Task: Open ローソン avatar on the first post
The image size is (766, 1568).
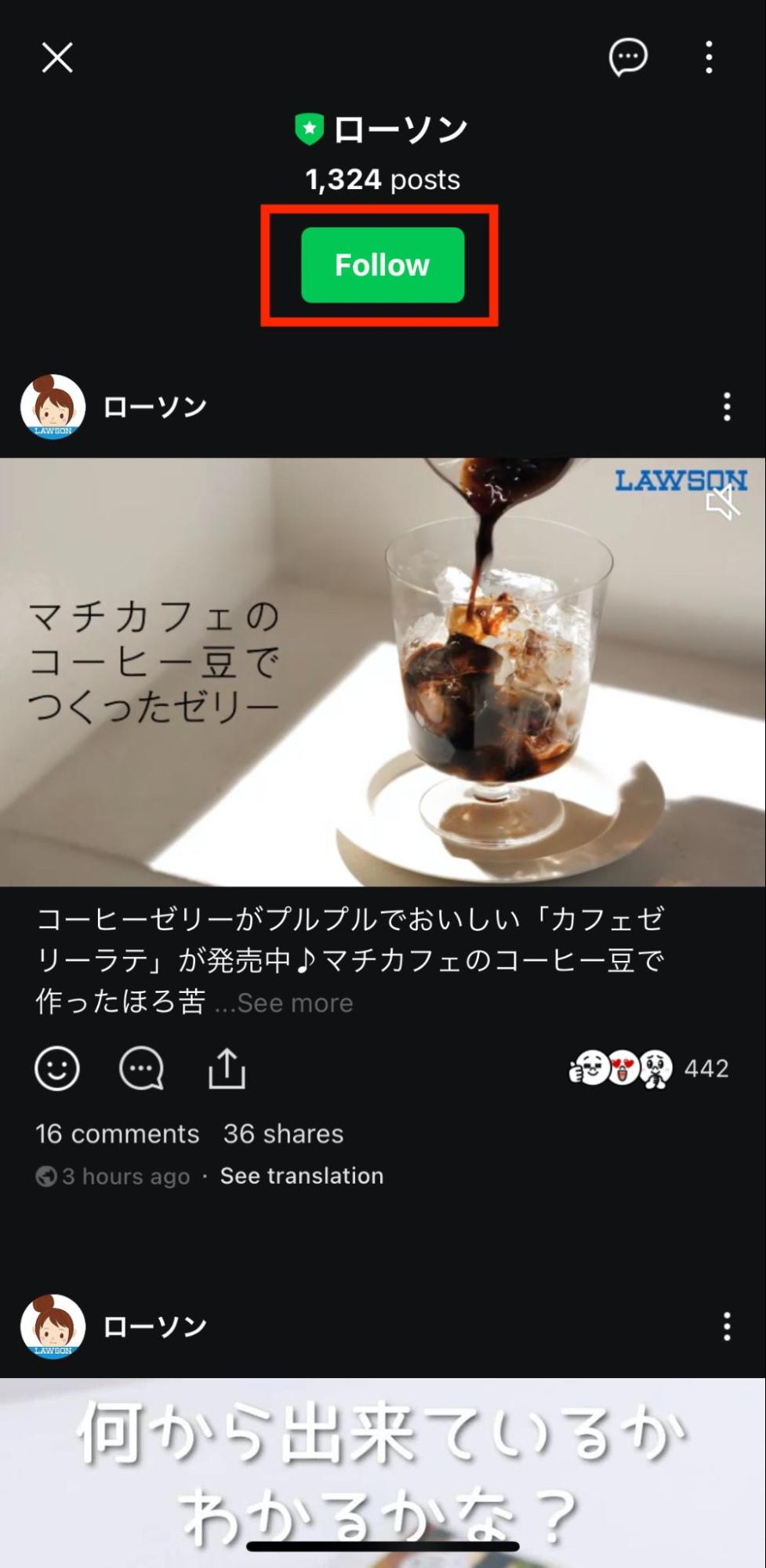Action: click(53, 407)
